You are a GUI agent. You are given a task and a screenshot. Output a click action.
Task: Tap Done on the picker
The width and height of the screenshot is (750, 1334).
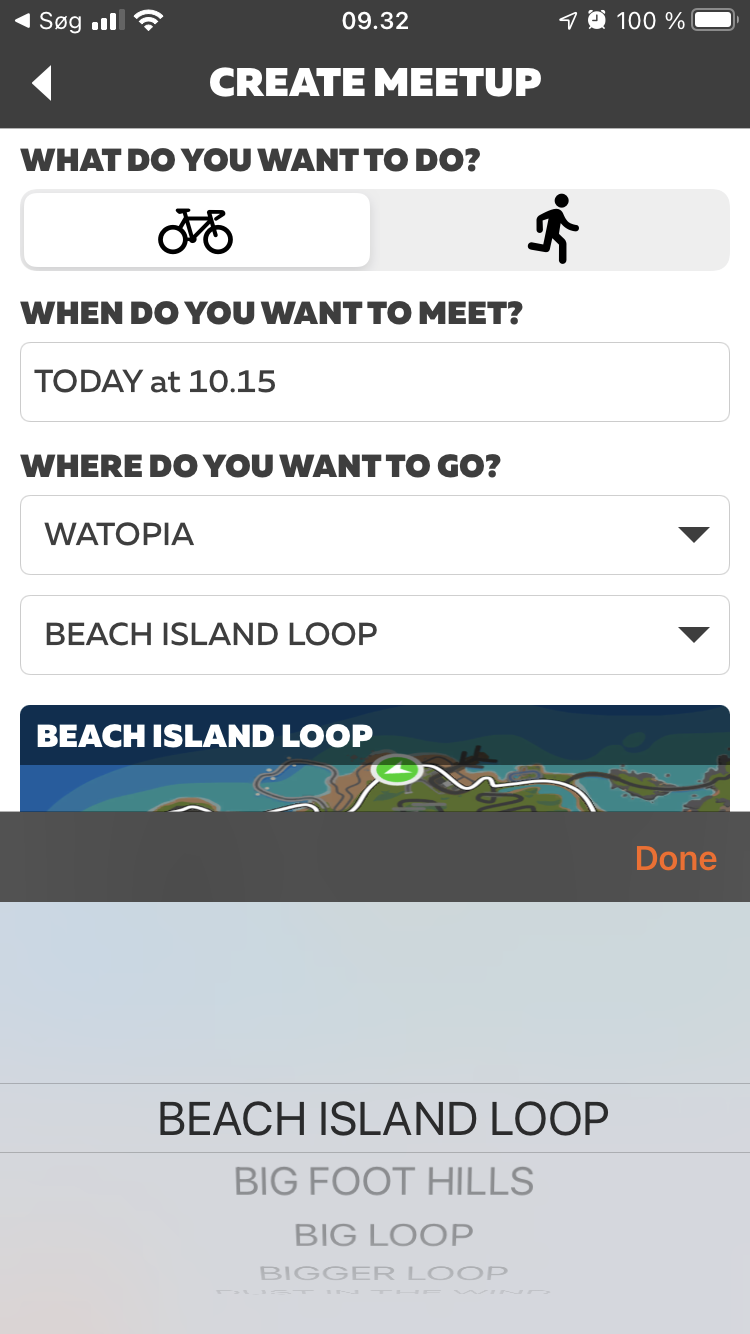pyautogui.click(x=676, y=858)
